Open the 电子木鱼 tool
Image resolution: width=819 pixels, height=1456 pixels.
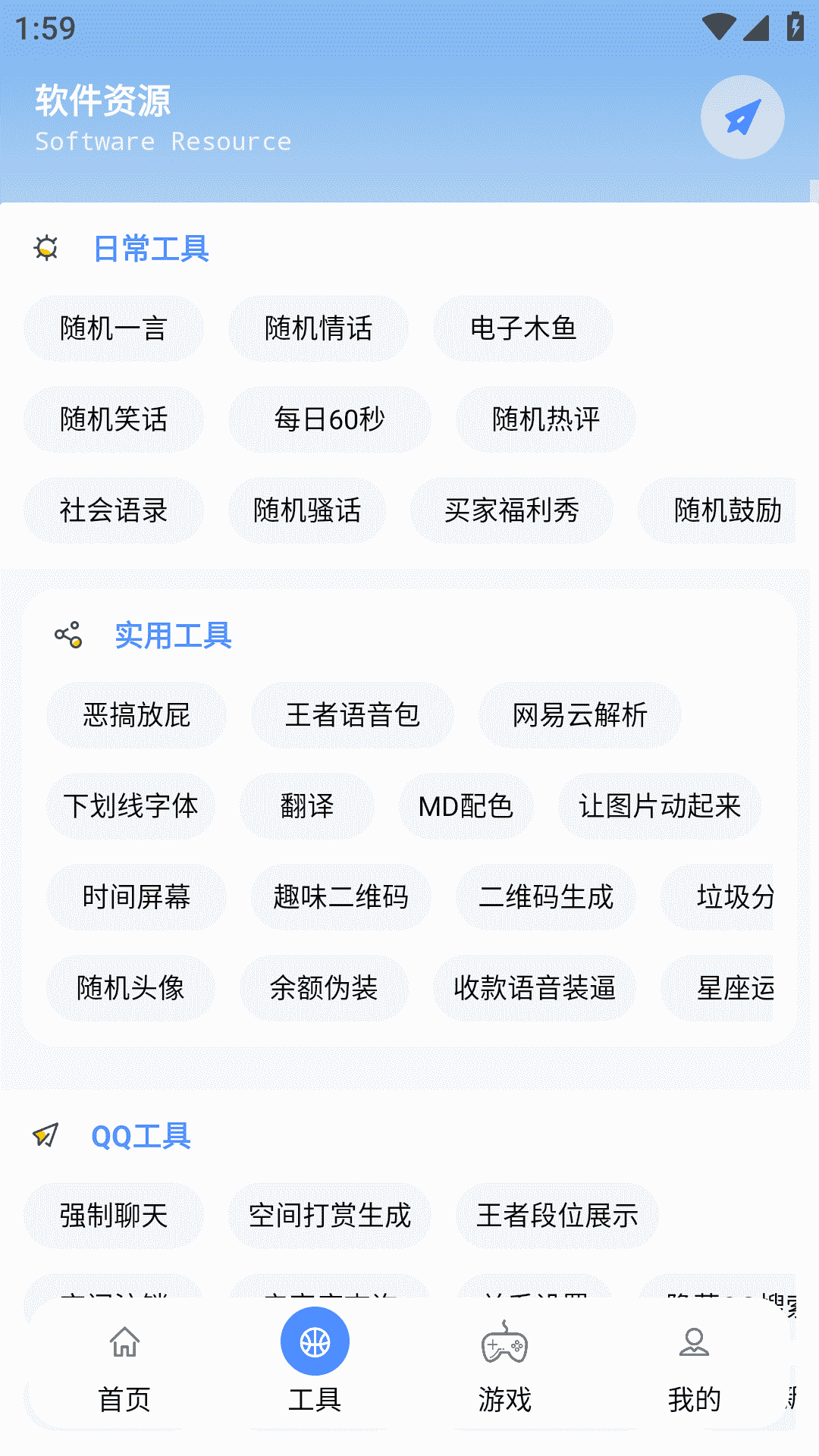[523, 328]
